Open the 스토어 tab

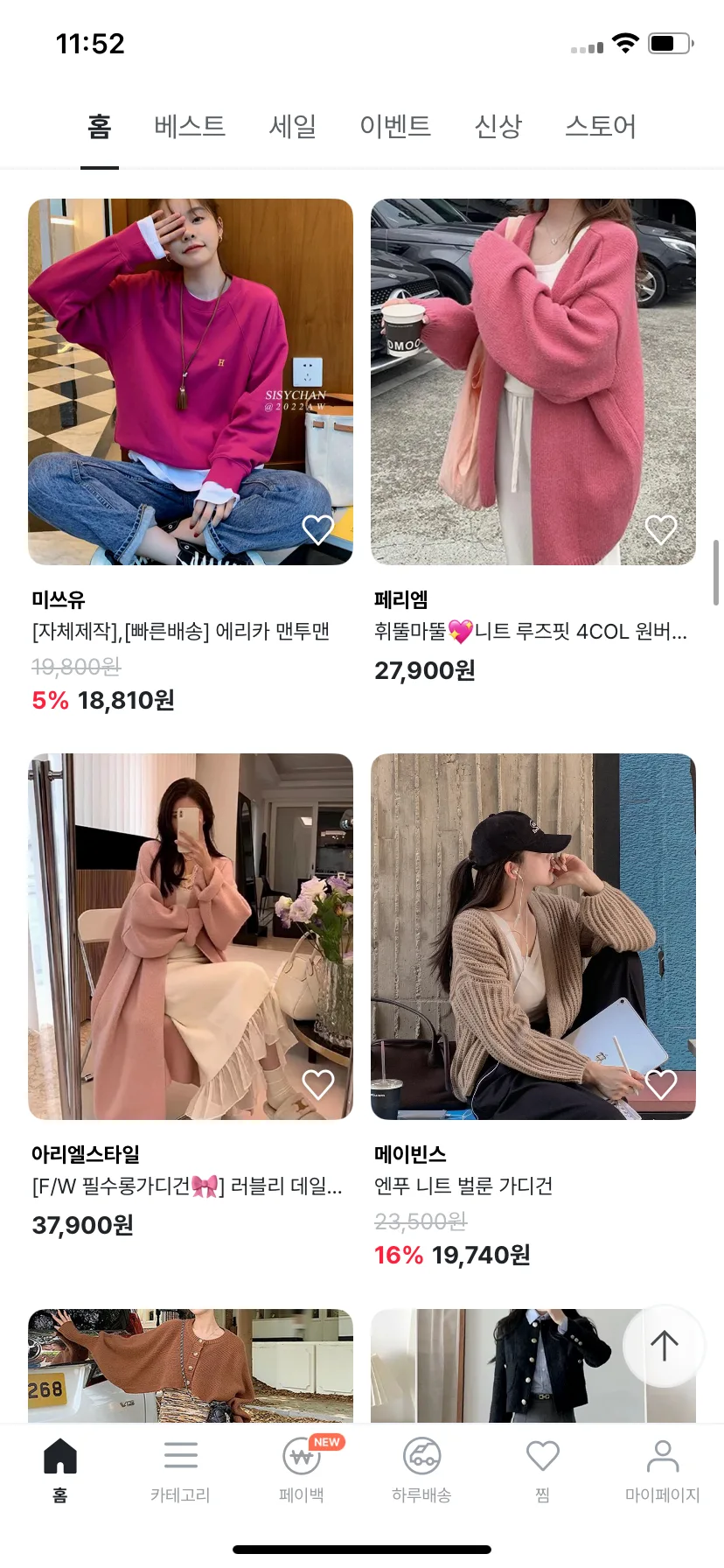tap(601, 127)
